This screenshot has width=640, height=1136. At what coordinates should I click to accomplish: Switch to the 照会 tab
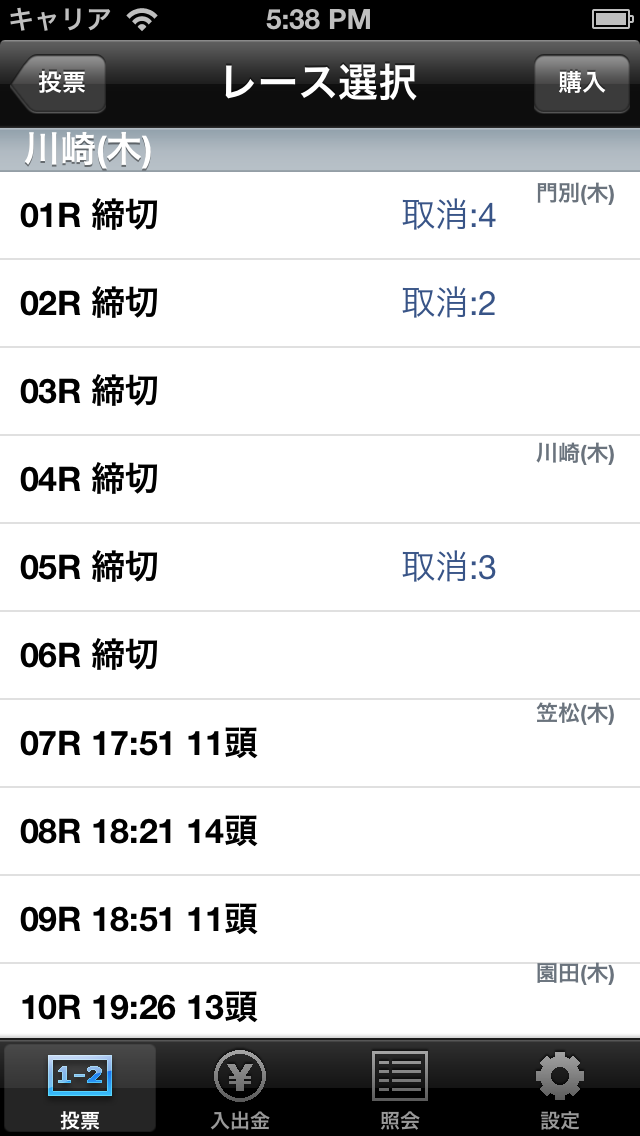pos(400,1088)
